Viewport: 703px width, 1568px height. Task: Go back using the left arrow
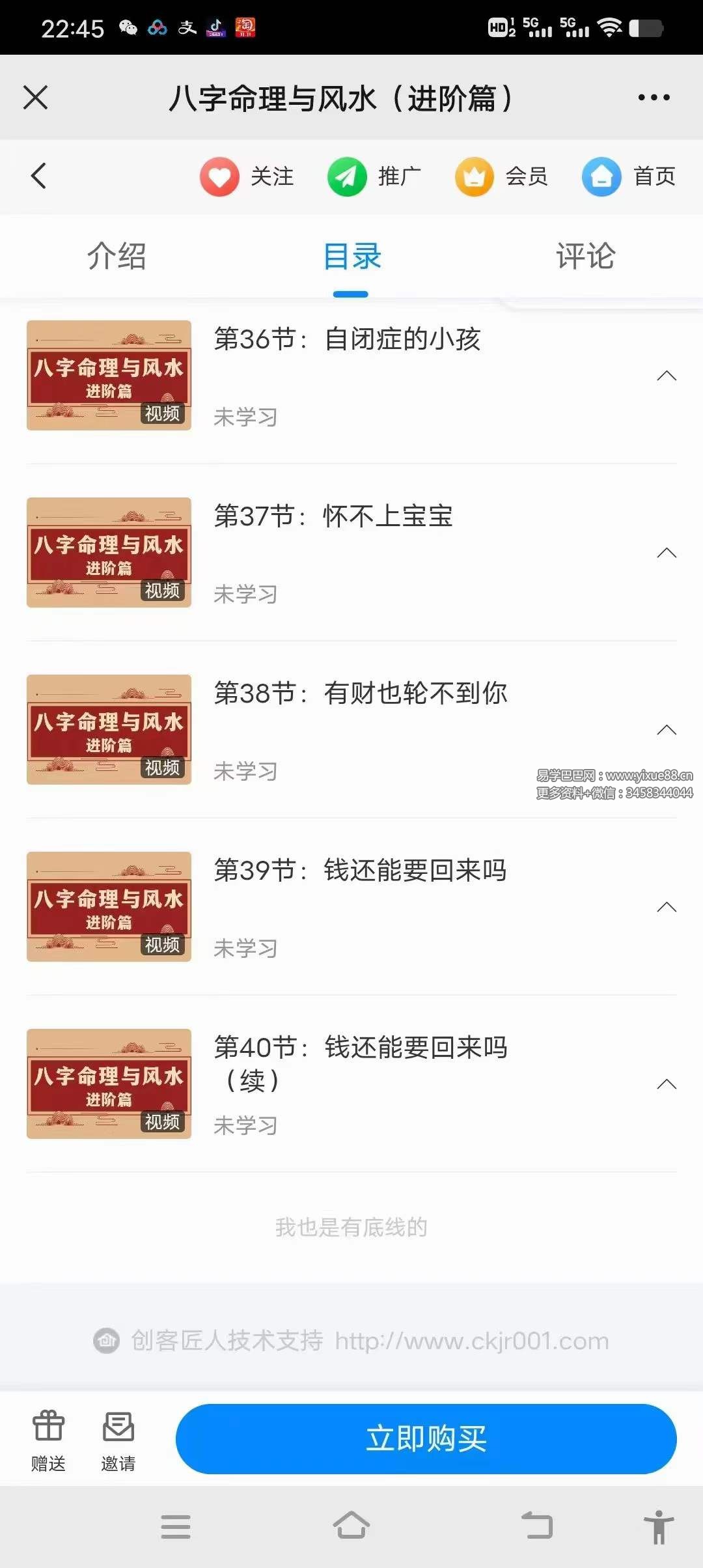click(x=38, y=176)
